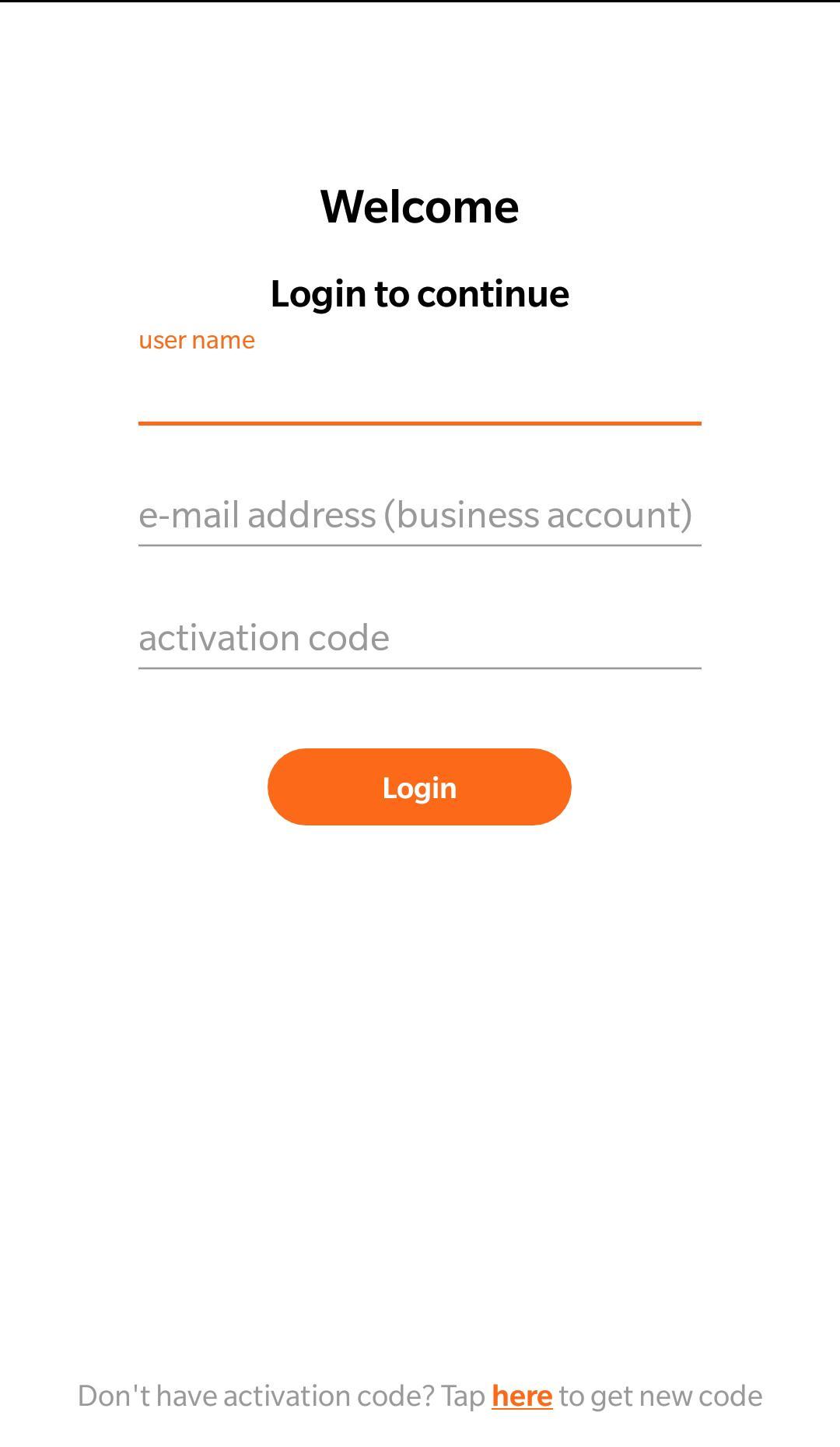
Task: Click the Login to continue subtitle
Action: pos(420,294)
